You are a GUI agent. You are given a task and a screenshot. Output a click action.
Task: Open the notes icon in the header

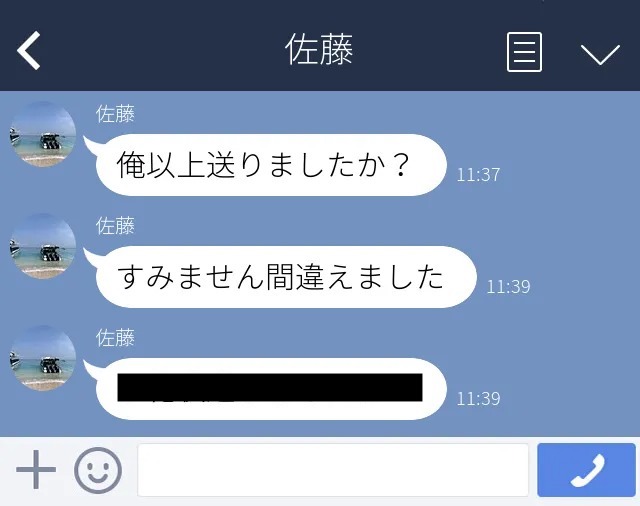pyautogui.click(x=524, y=52)
